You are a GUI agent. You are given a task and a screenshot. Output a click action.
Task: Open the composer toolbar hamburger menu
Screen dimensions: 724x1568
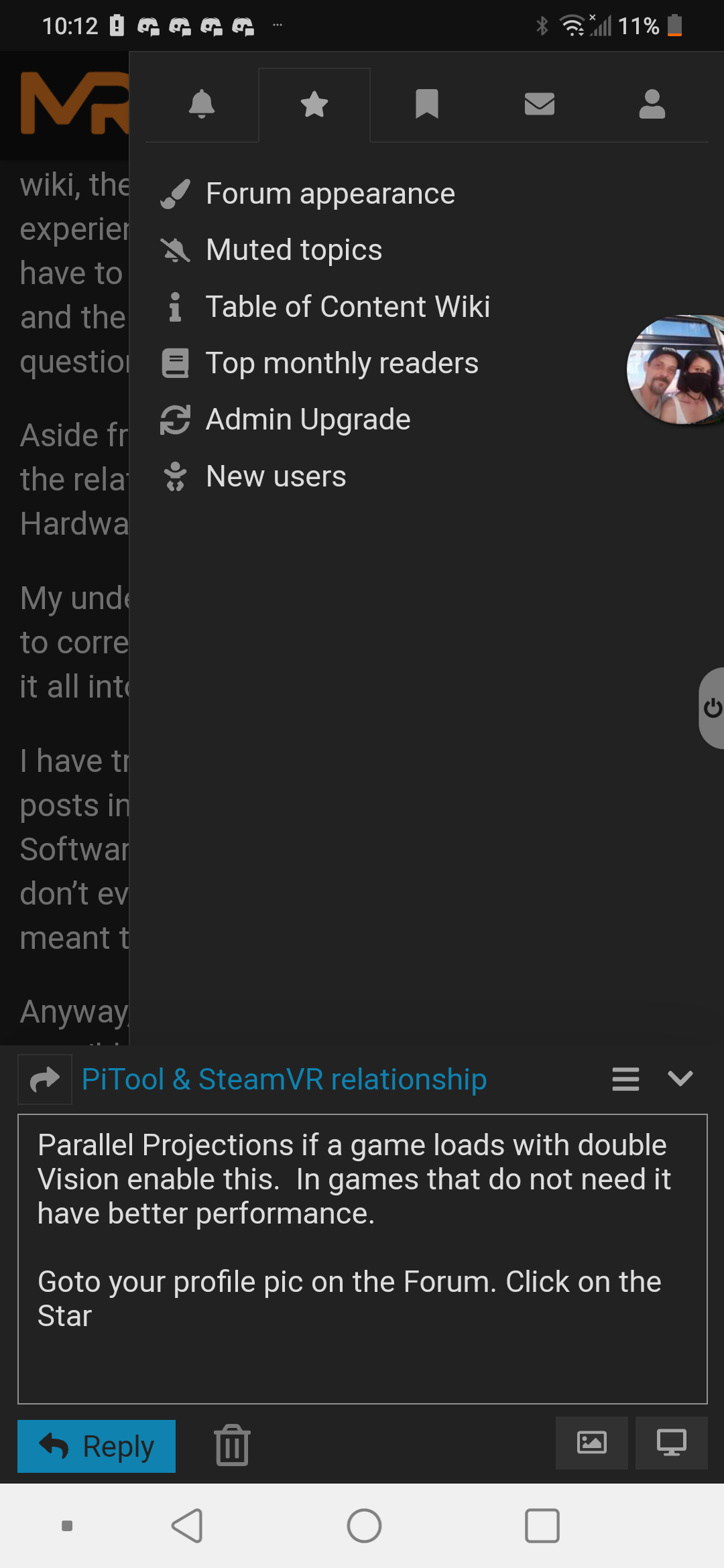(x=625, y=1079)
